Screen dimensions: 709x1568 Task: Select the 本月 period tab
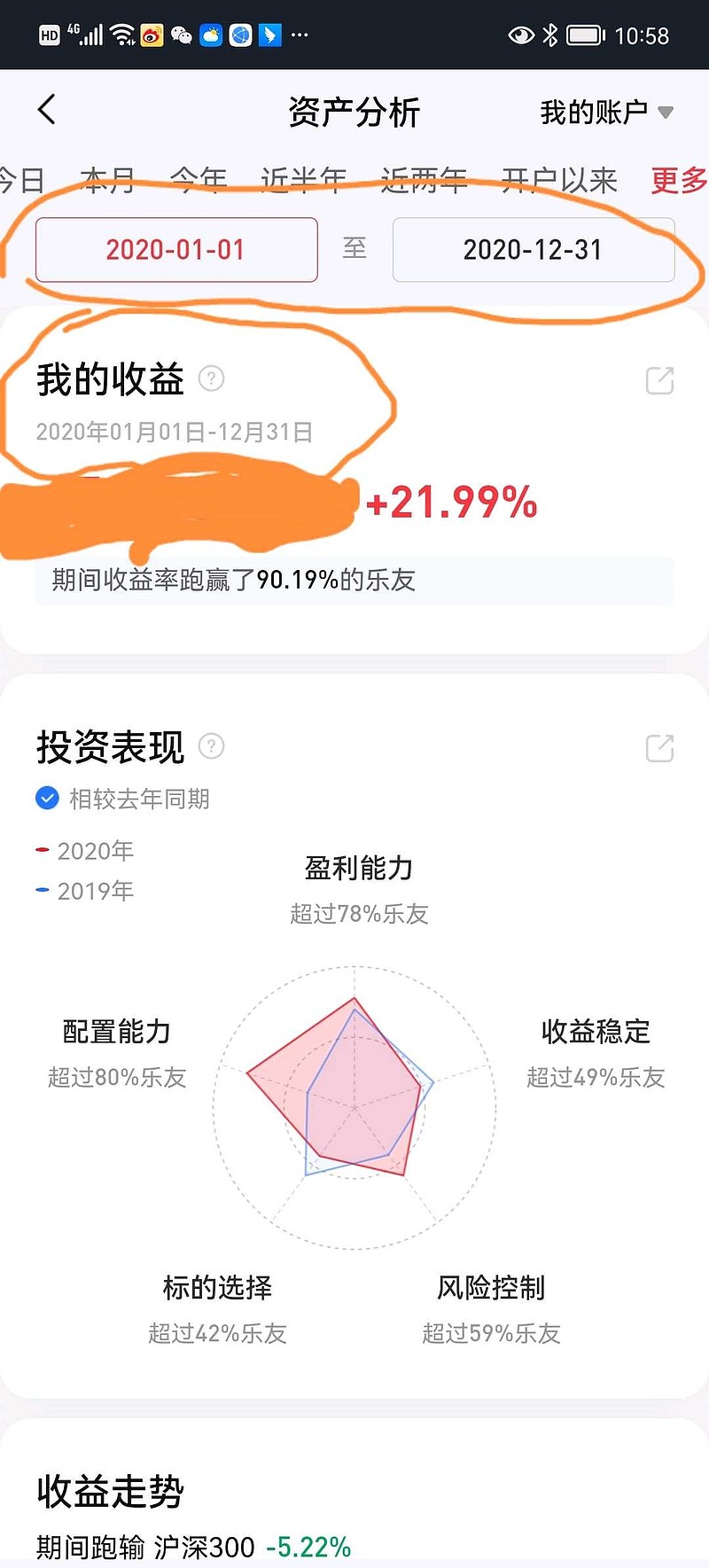(x=107, y=181)
